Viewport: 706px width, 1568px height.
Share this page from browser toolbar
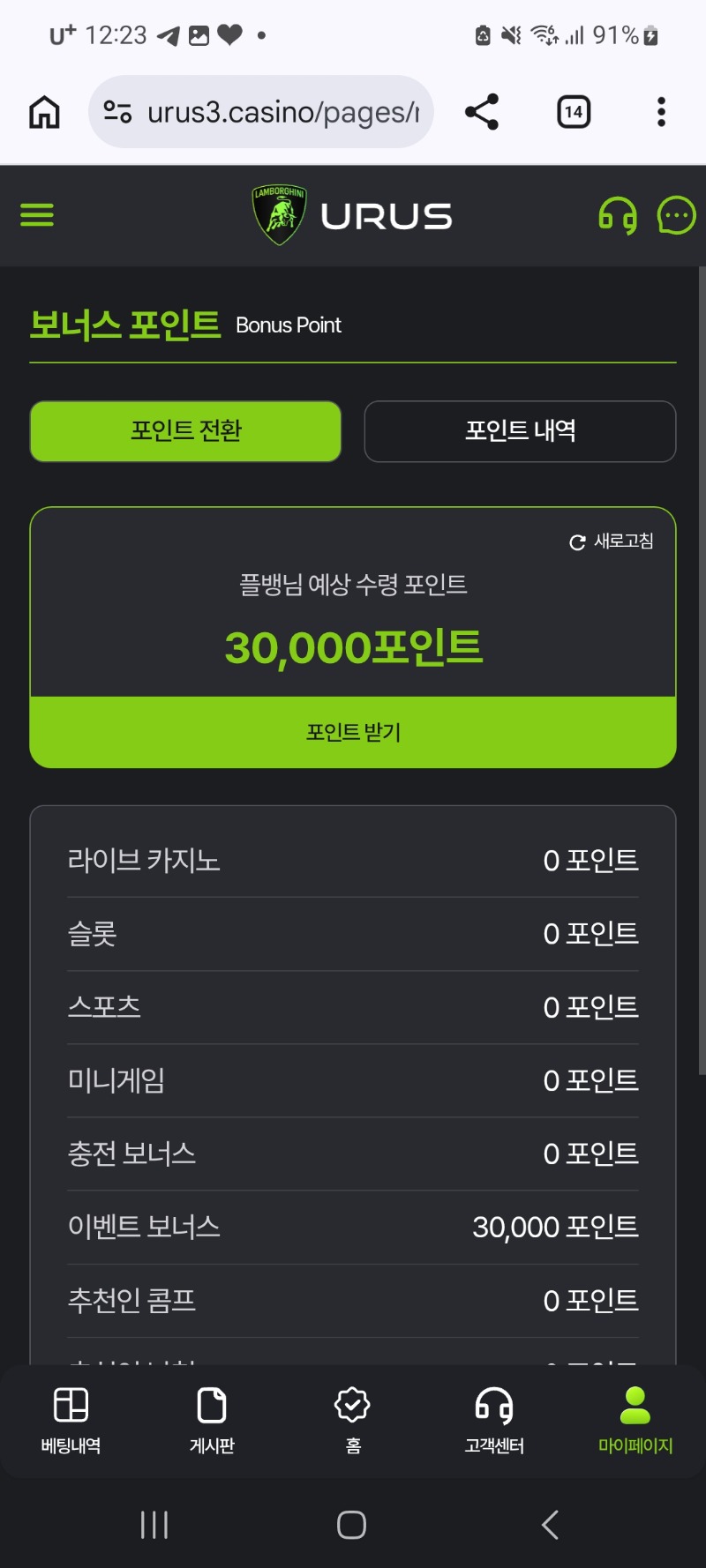pos(482,112)
